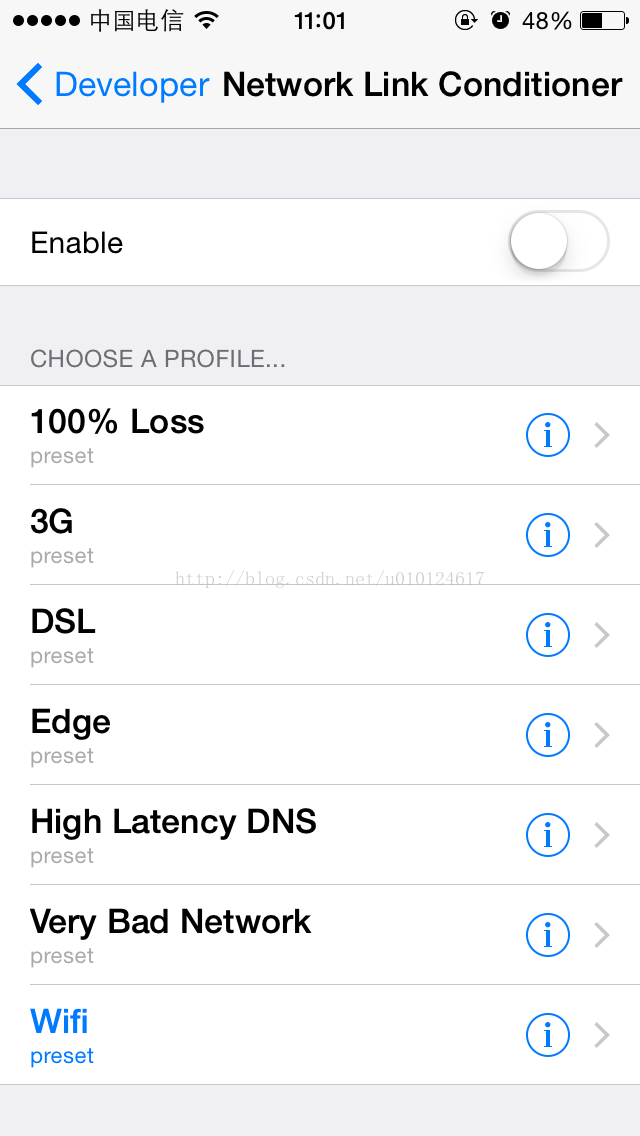Image resolution: width=640 pixels, height=1136 pixels.
Task: Show info for the Edge profile
Action: pos(547,735)
